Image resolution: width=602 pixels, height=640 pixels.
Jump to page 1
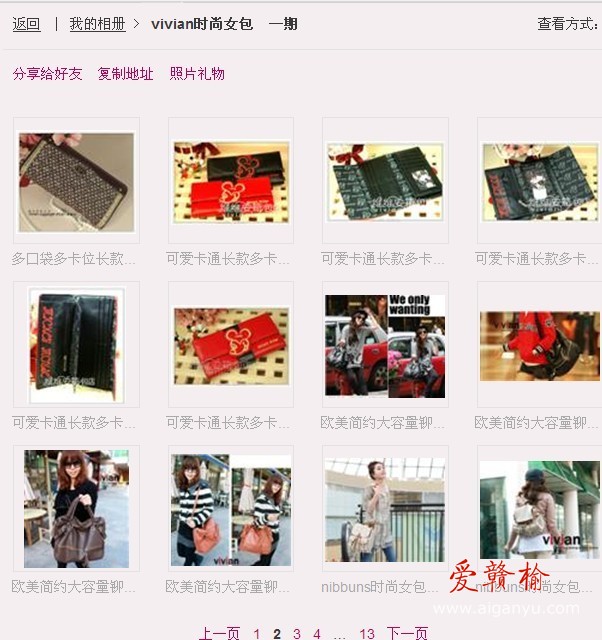(257, 633)
